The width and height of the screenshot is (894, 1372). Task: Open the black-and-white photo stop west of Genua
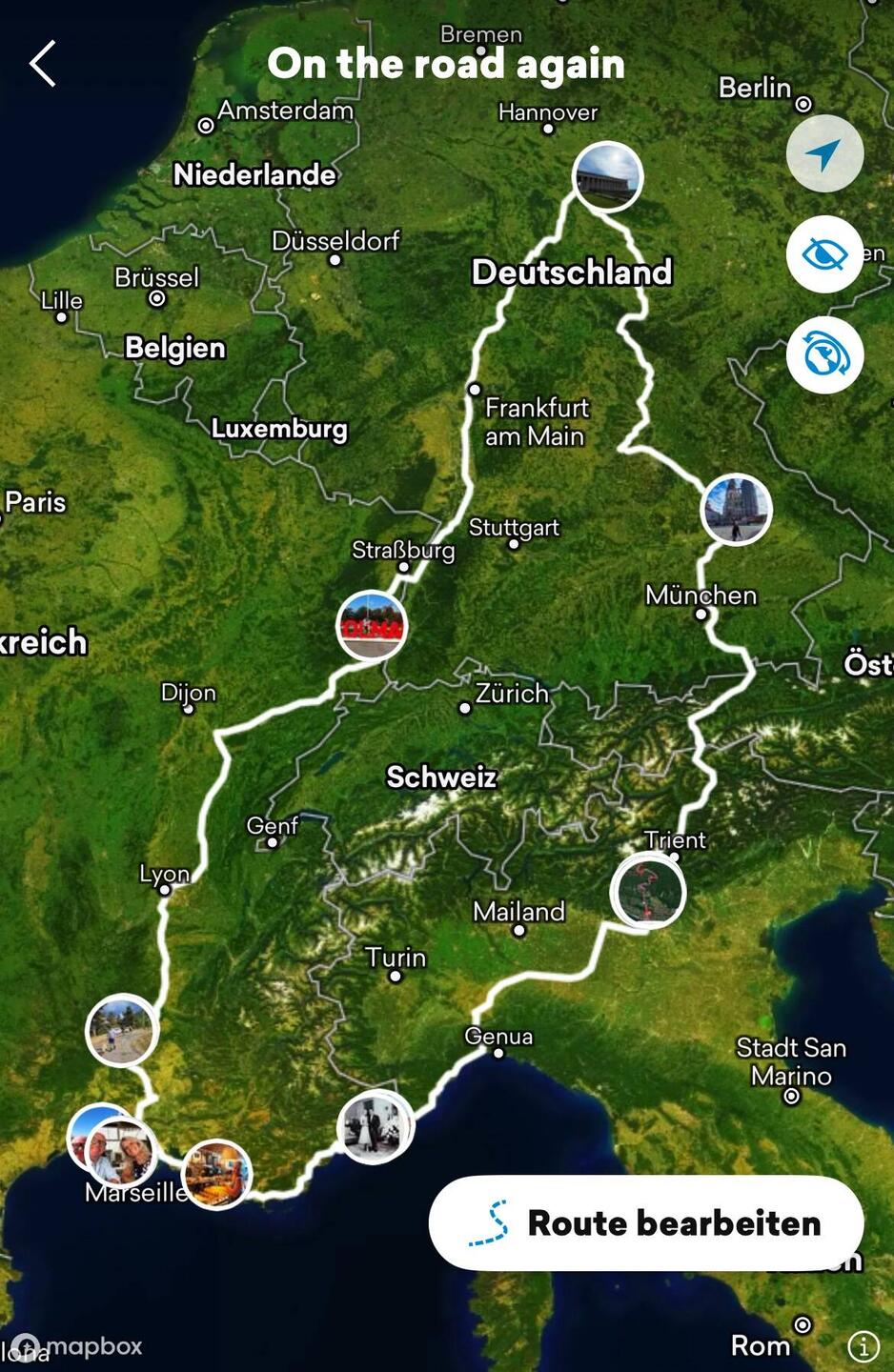[x=375, y=1126]
